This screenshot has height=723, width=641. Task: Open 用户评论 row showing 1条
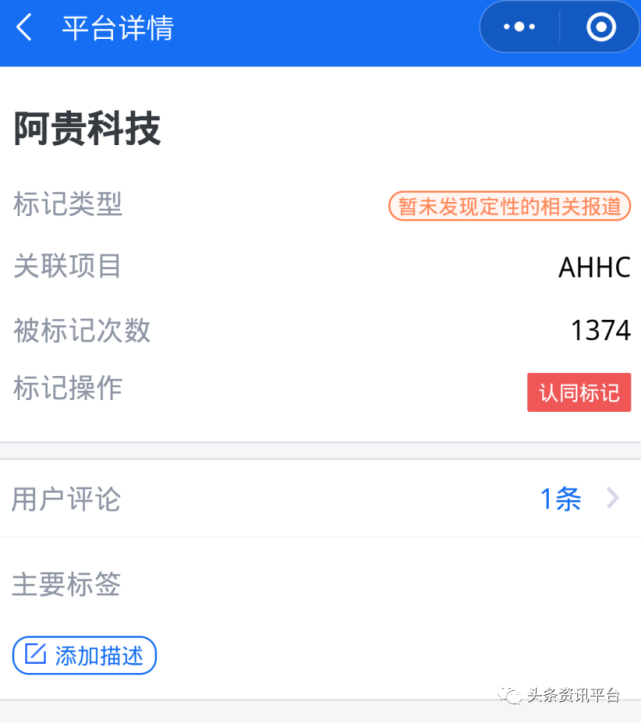[320, 498]
